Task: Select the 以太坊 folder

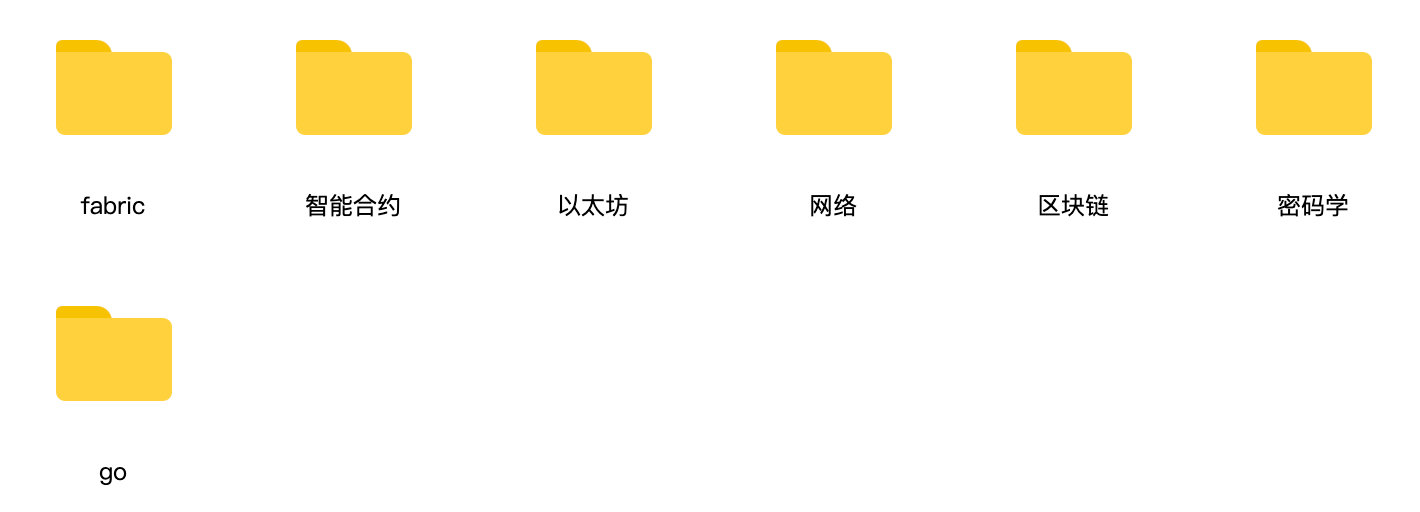Action: tap(594, 90)
